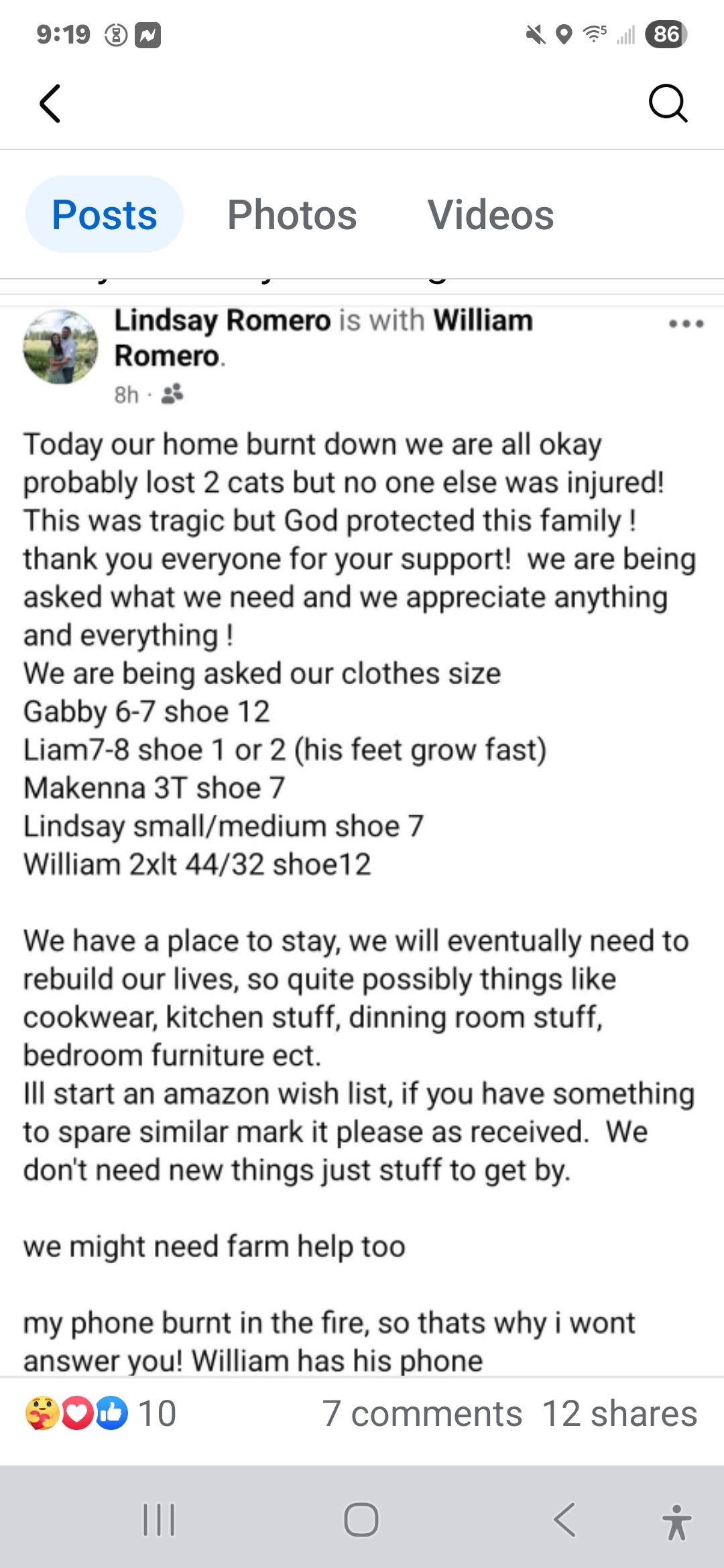Image resolution: width=724 pixels, height=1568 pixels.
Task: Open search with the magnifier icon
Action: coord(668,103)
